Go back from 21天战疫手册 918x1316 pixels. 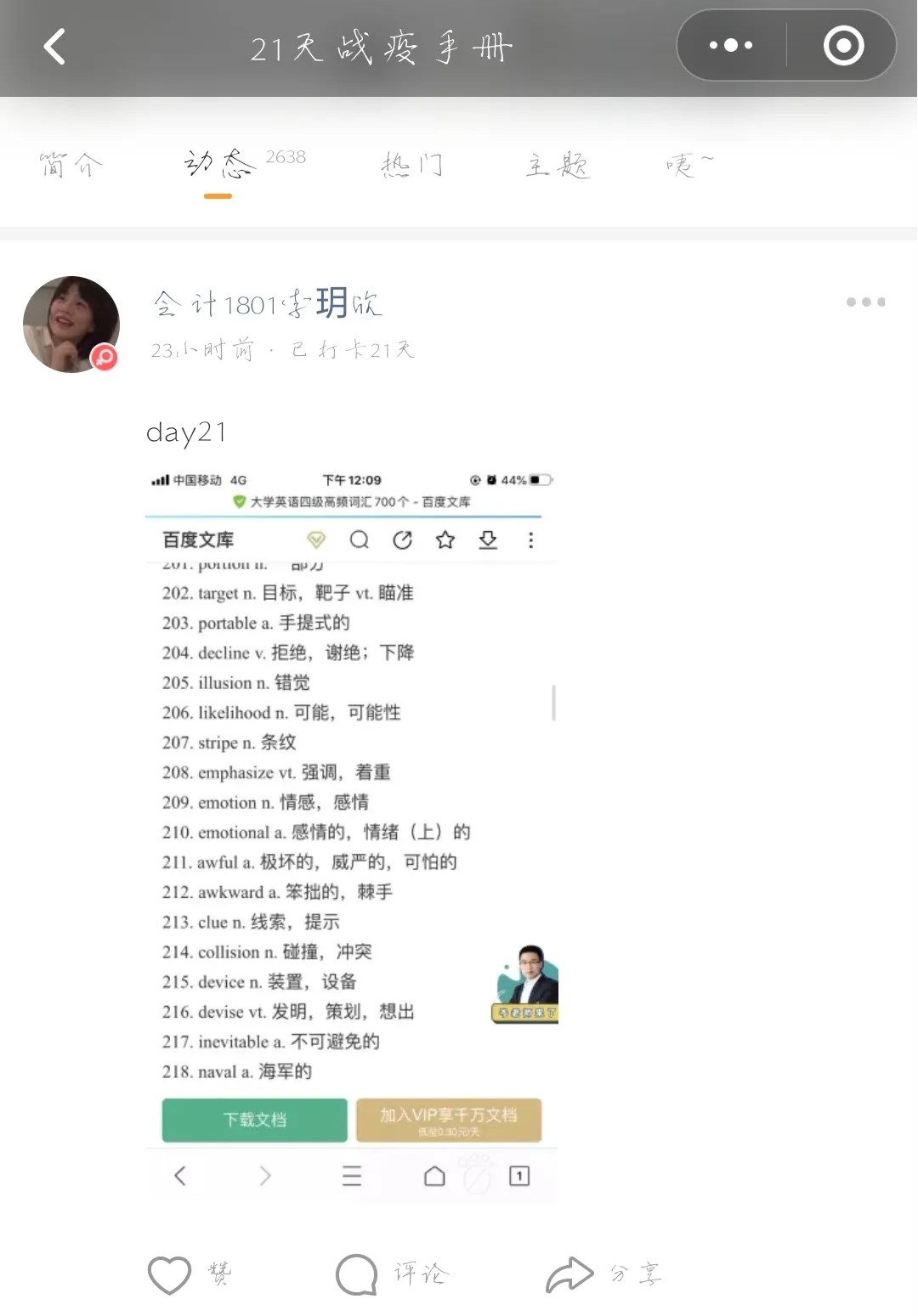click(55, 47)
